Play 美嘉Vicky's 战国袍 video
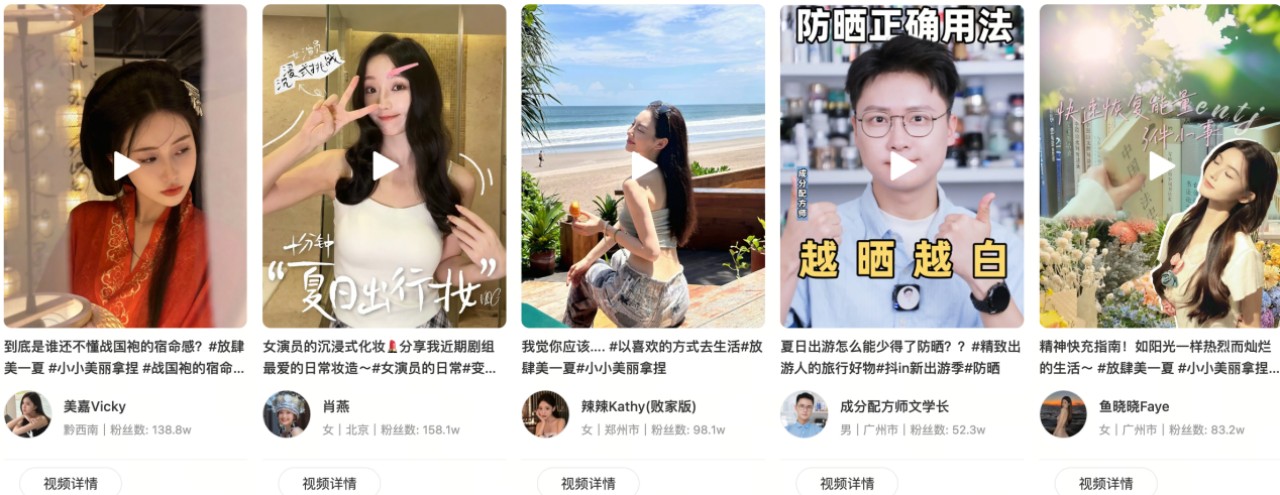 tap(125, 166)
